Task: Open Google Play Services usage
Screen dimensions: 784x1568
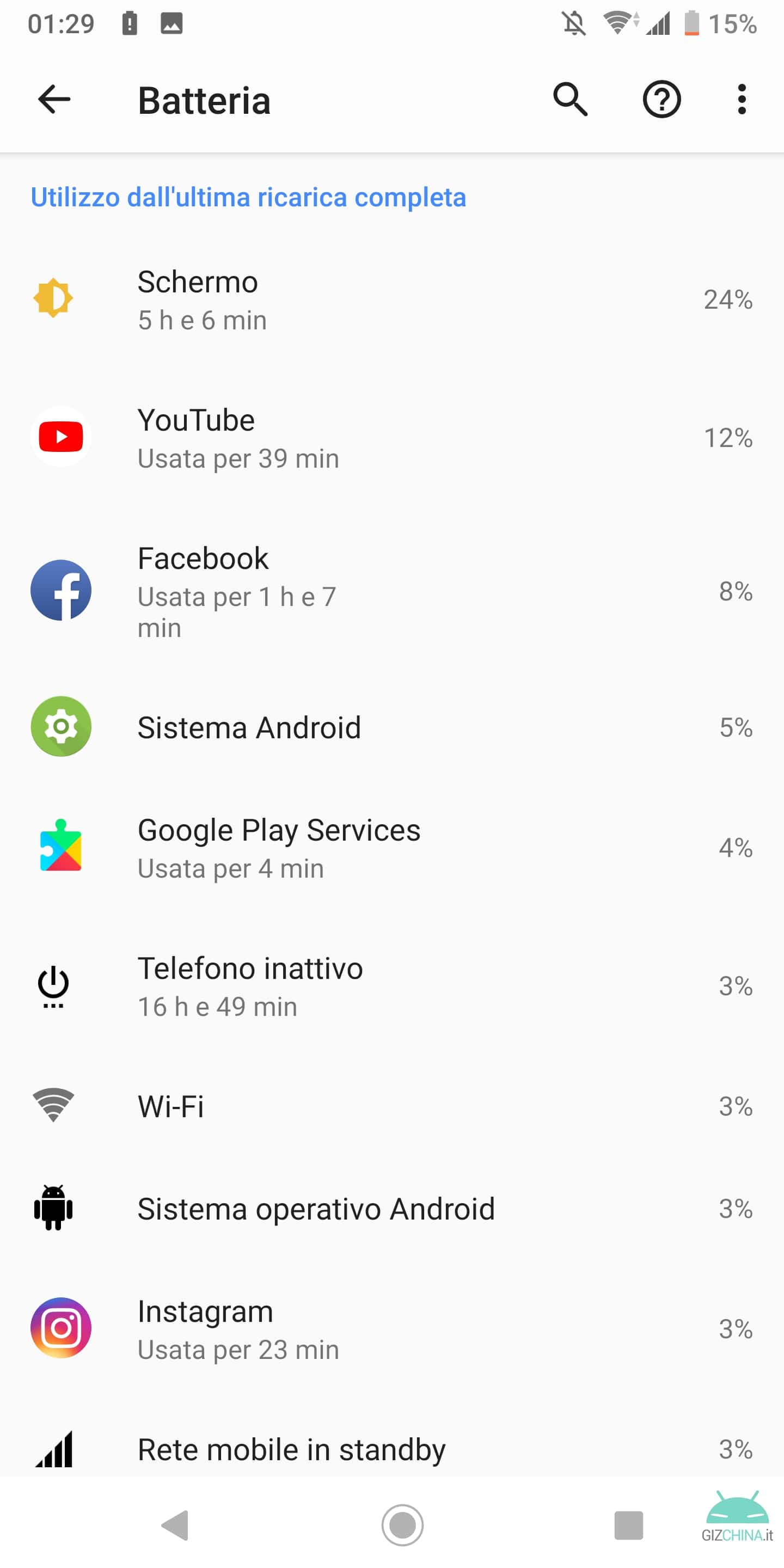Action: click(x=392, y=848)
